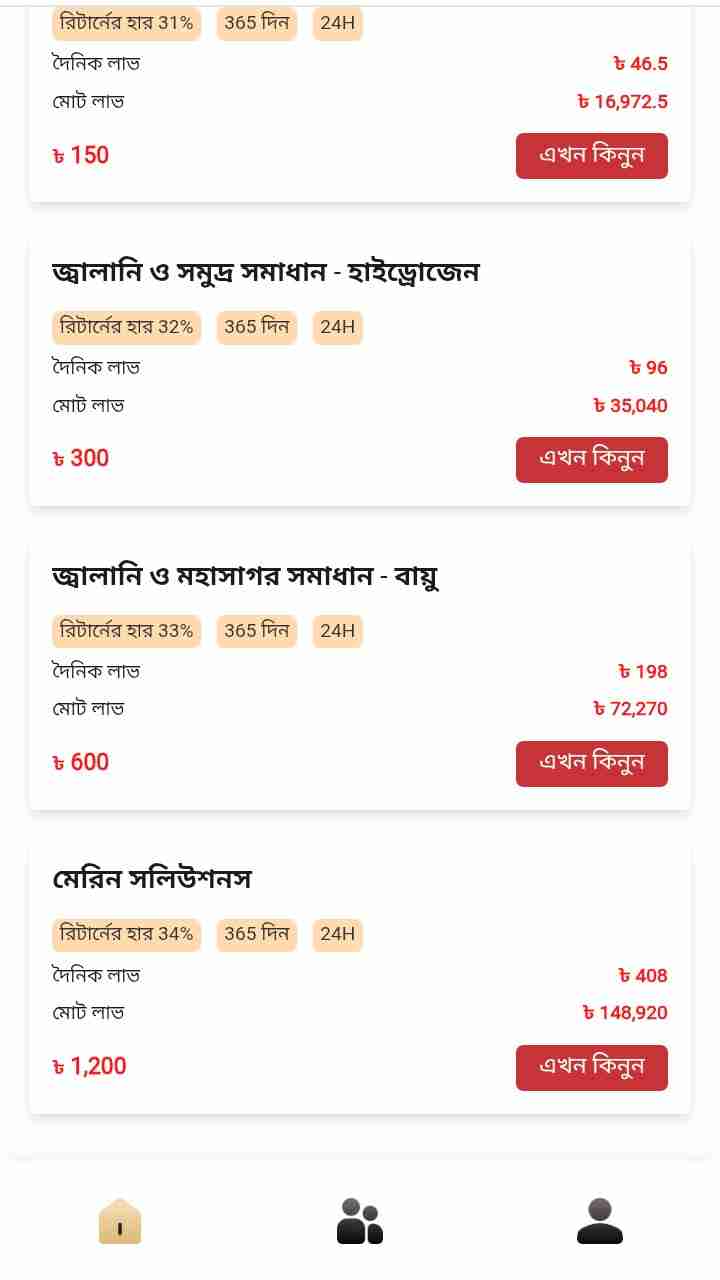Buy the হাইড্রোজেন plan priced ৳300

[x=591, y=460]
